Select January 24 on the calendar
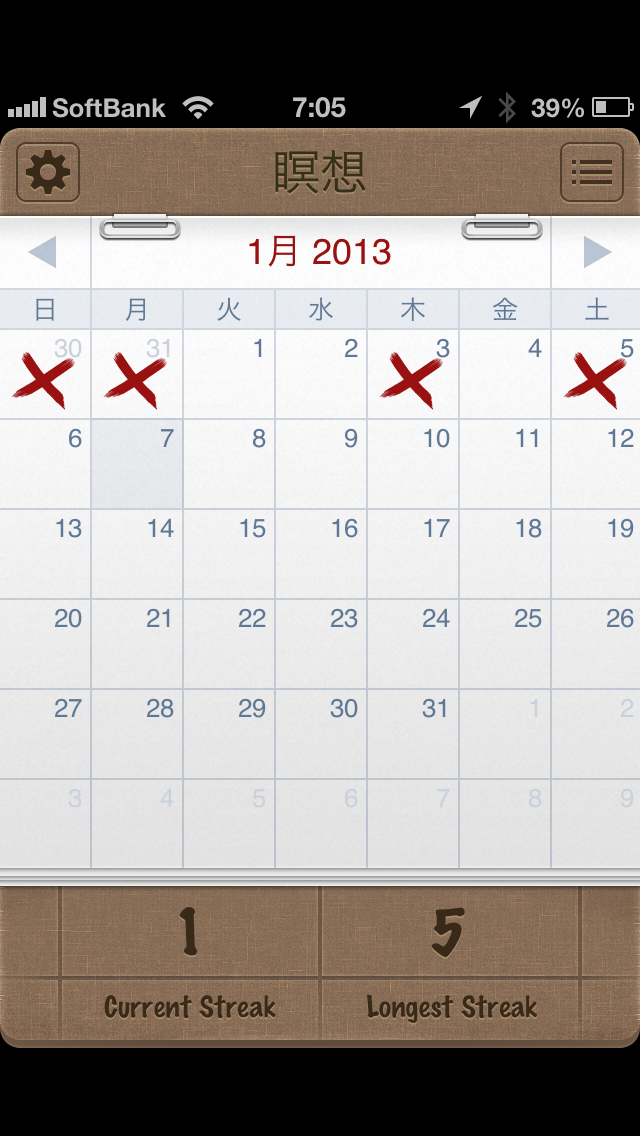Viewport: 640px width, 1136px height. 413,644
